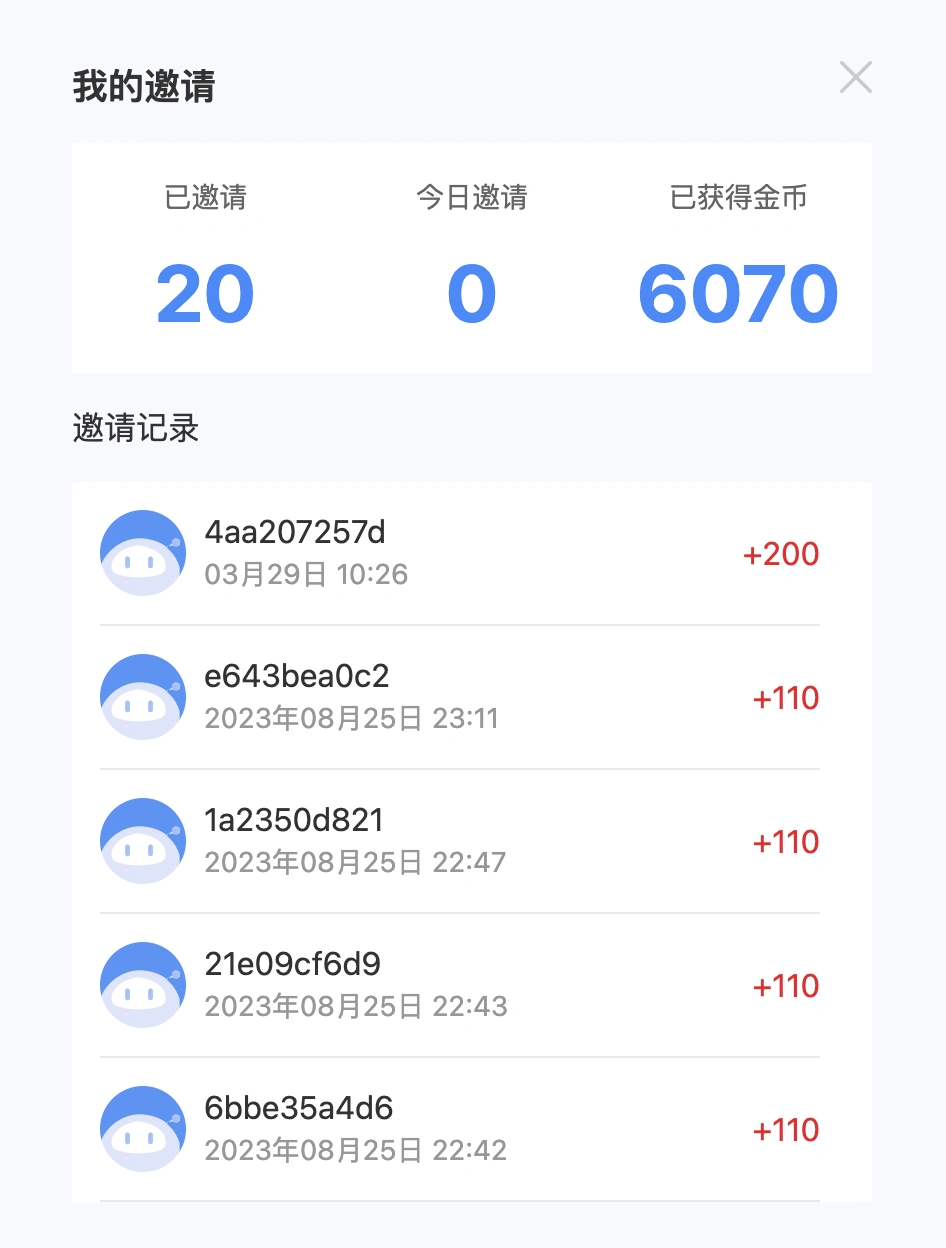
Task: Click the timestamp 03月29日 10:26
Action: [306, 574]
